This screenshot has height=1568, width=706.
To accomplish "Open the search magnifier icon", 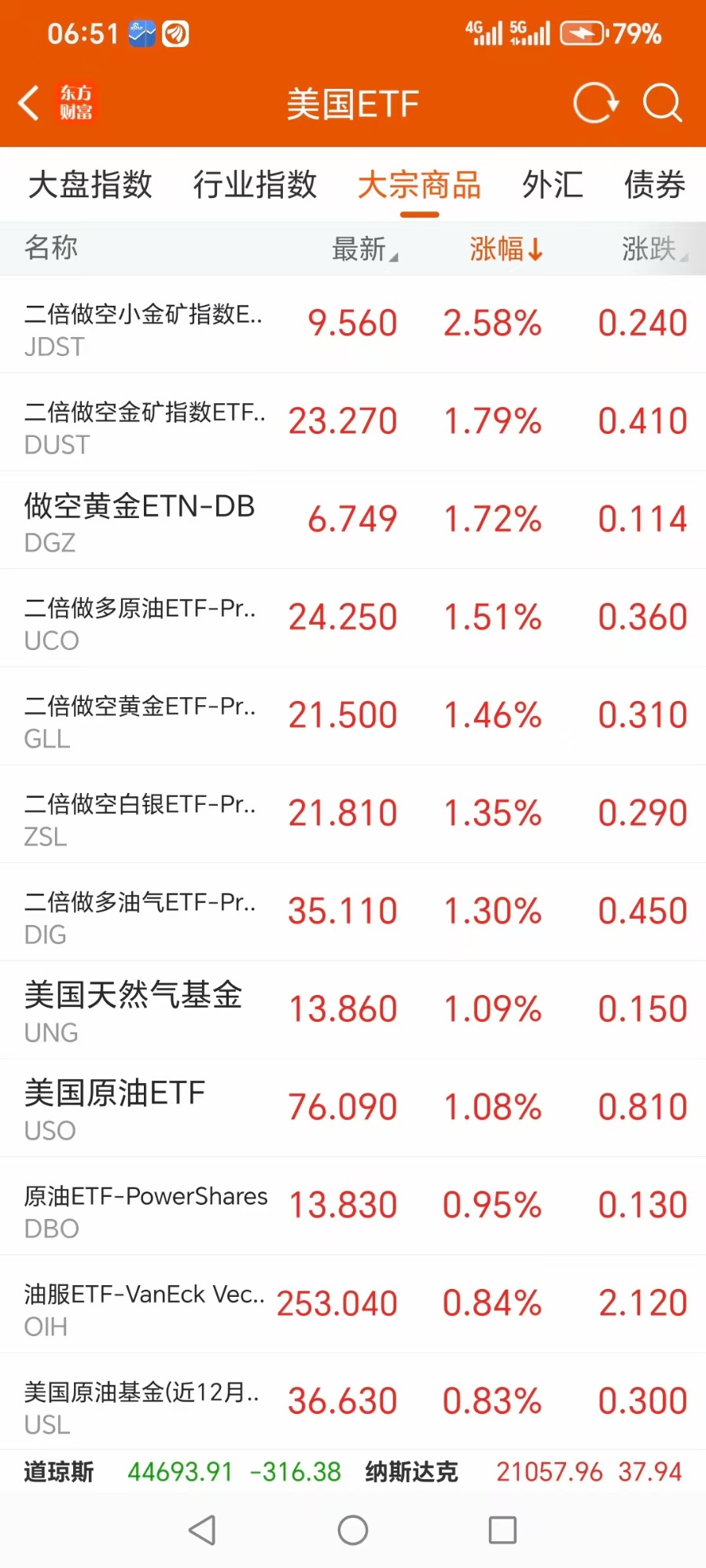I will coord(663,103).
